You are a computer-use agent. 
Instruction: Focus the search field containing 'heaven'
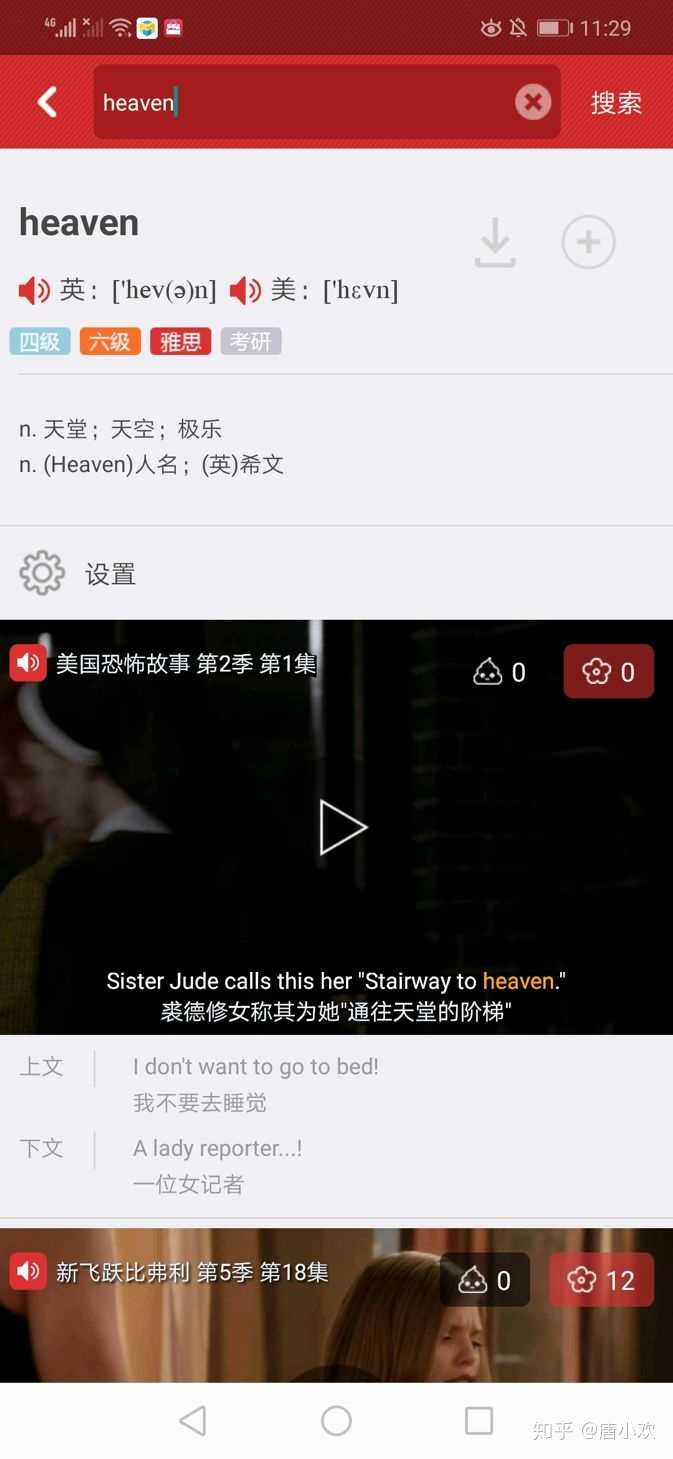pos(300,102)
